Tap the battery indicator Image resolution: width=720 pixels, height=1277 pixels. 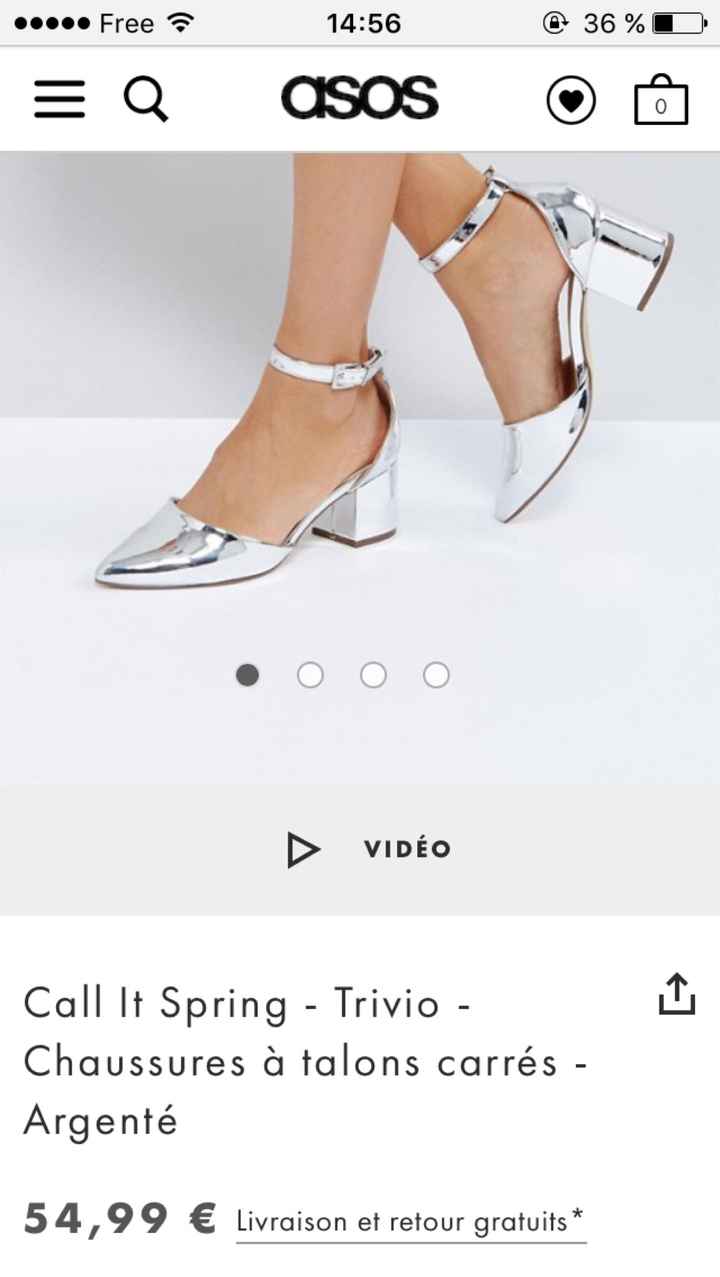pos(680,22)
